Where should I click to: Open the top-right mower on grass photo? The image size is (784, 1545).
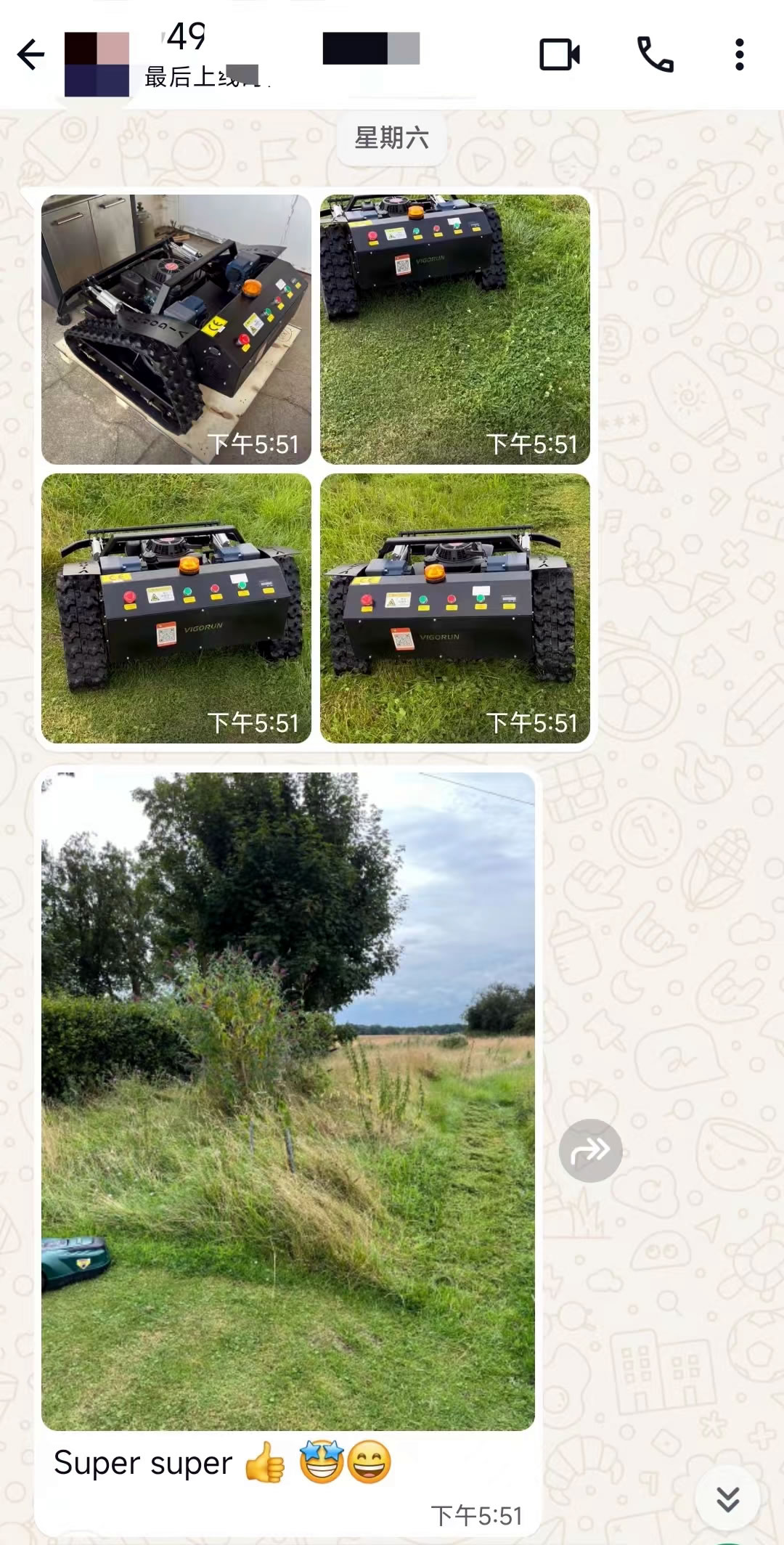(x=455, y=329)
